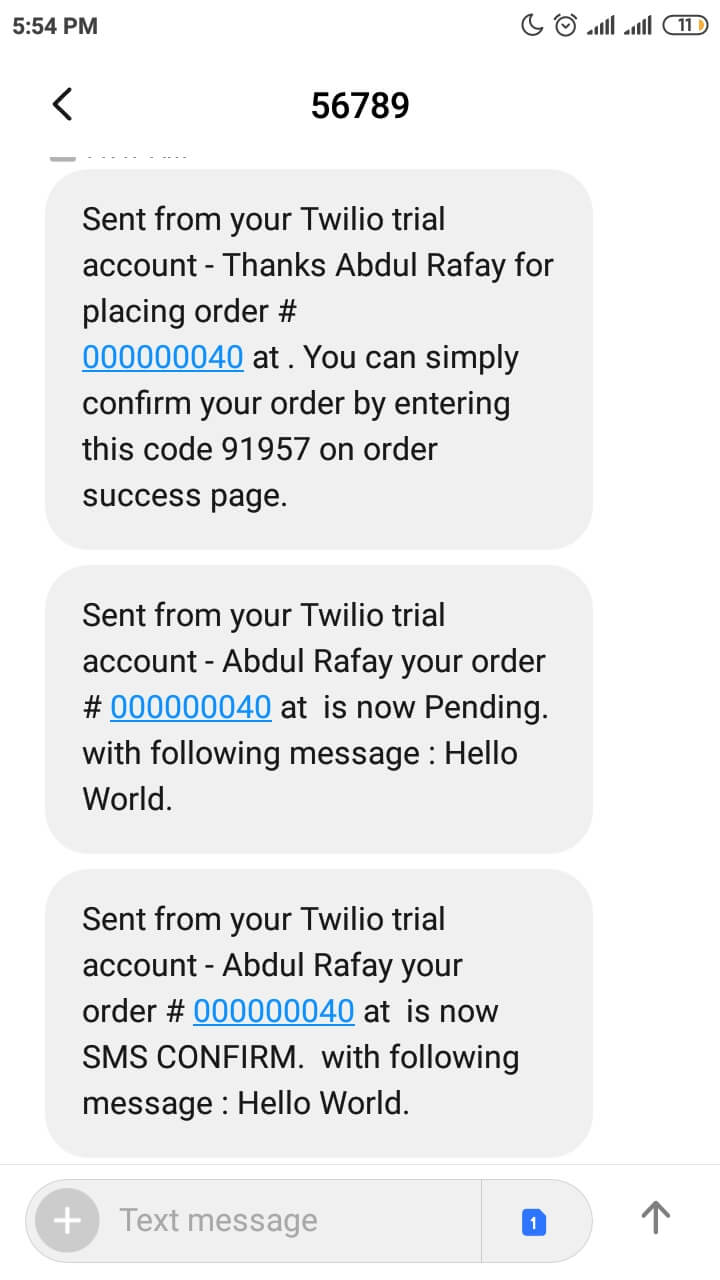
Task: Open order number link in order-placed message
Action: (x=163, y=357)
